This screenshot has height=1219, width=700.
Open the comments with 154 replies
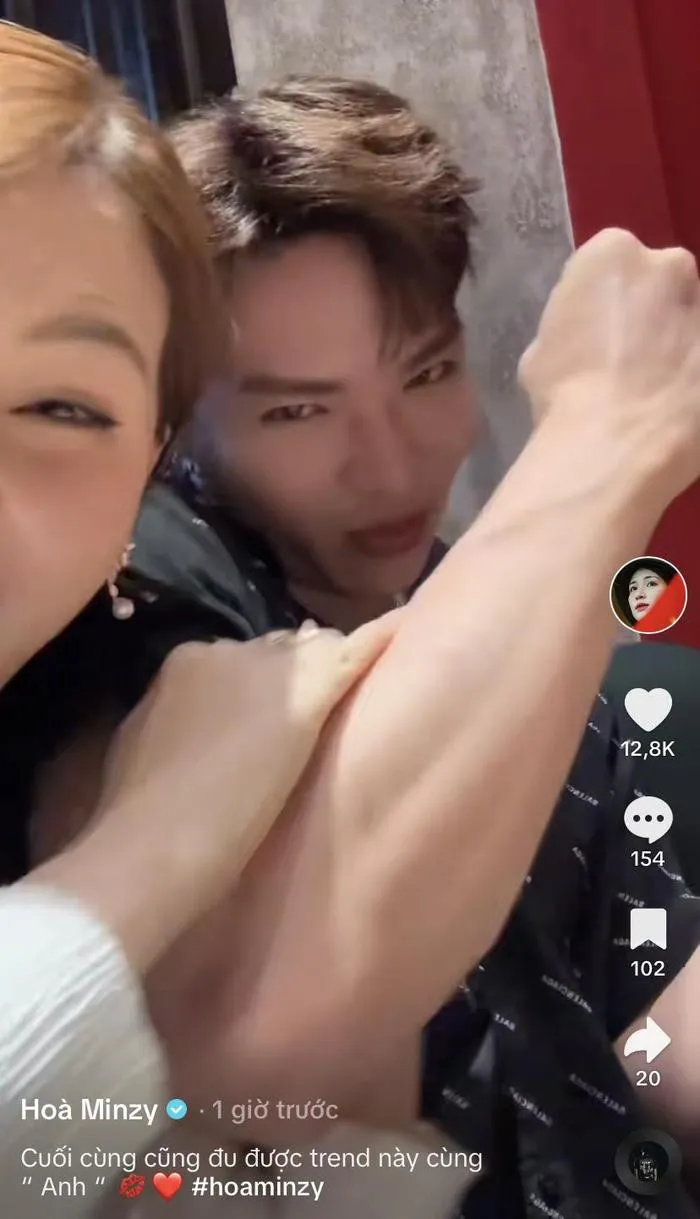[648, 819]
